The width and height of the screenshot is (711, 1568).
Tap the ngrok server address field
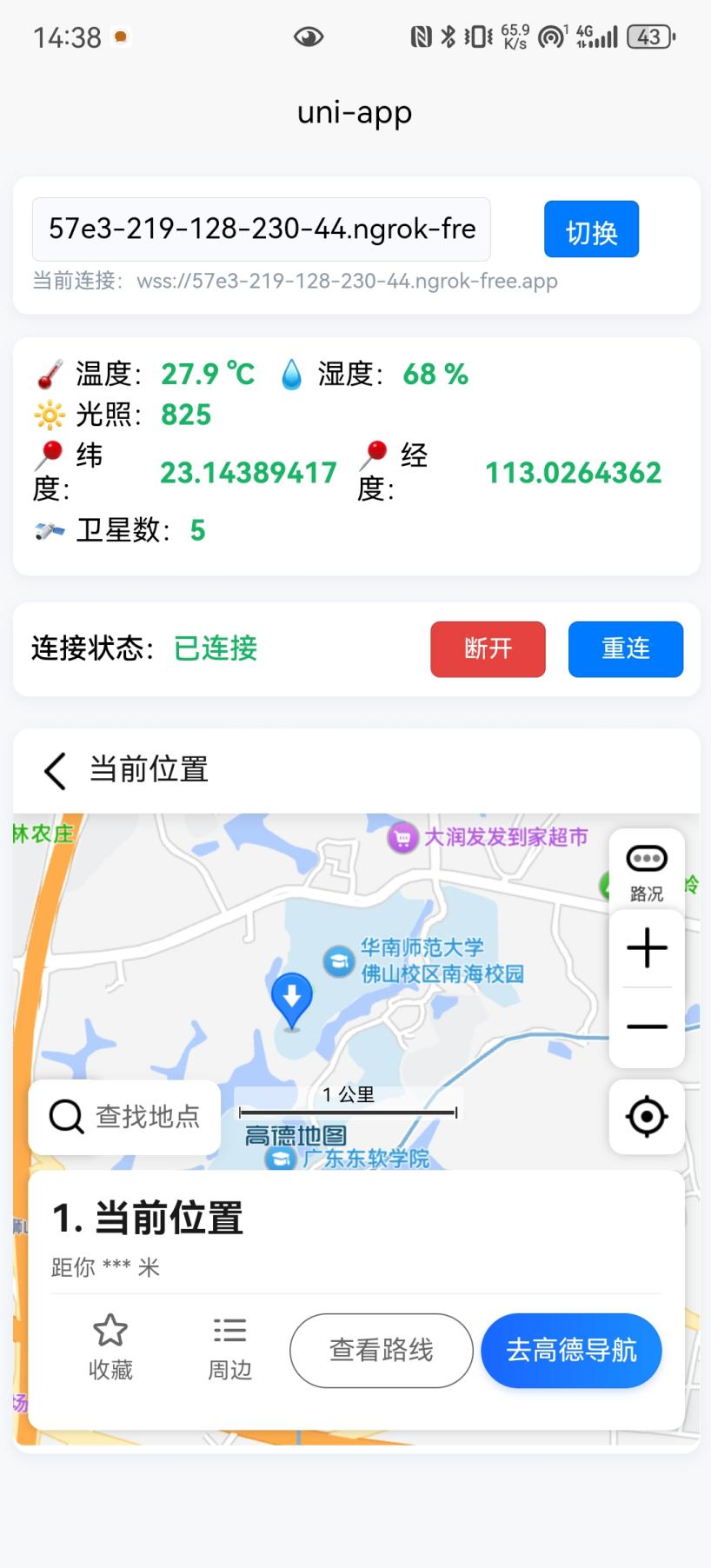tap(262, 229)
